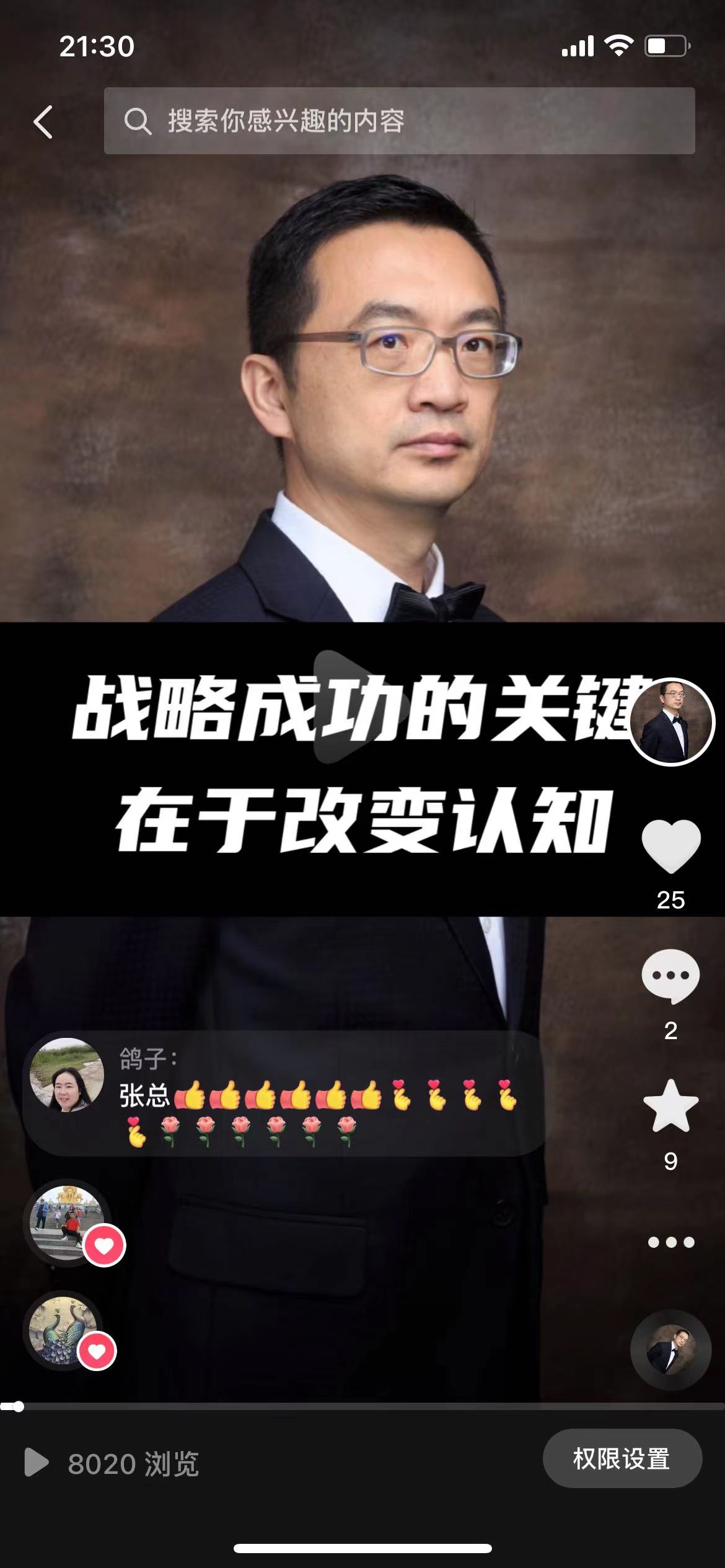Seek the video using the progress bar
725x1568 pixels.
point(362,1406)
